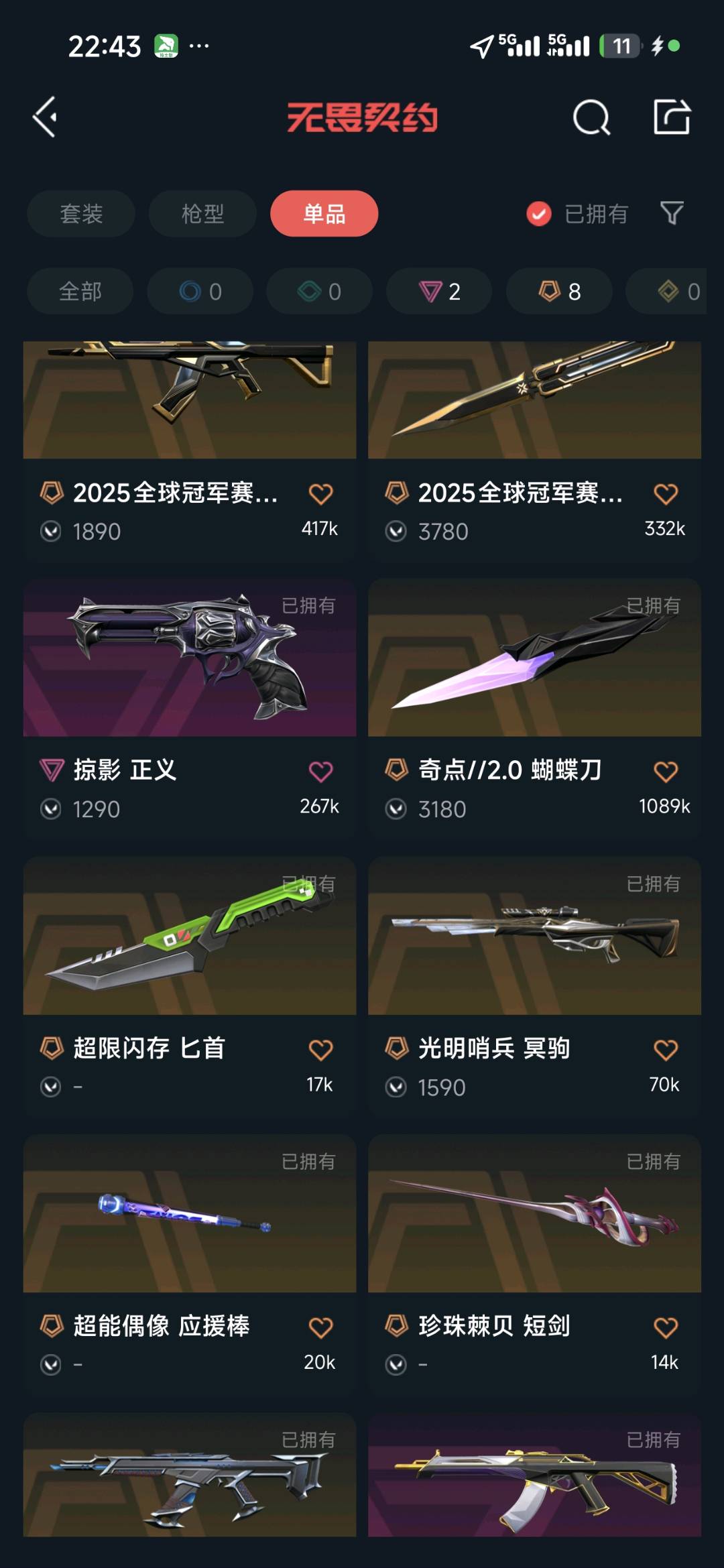Filter by the orange tier chip showing 8
This screenshot has width=724, height=1568.
click(x=559, y=292)
